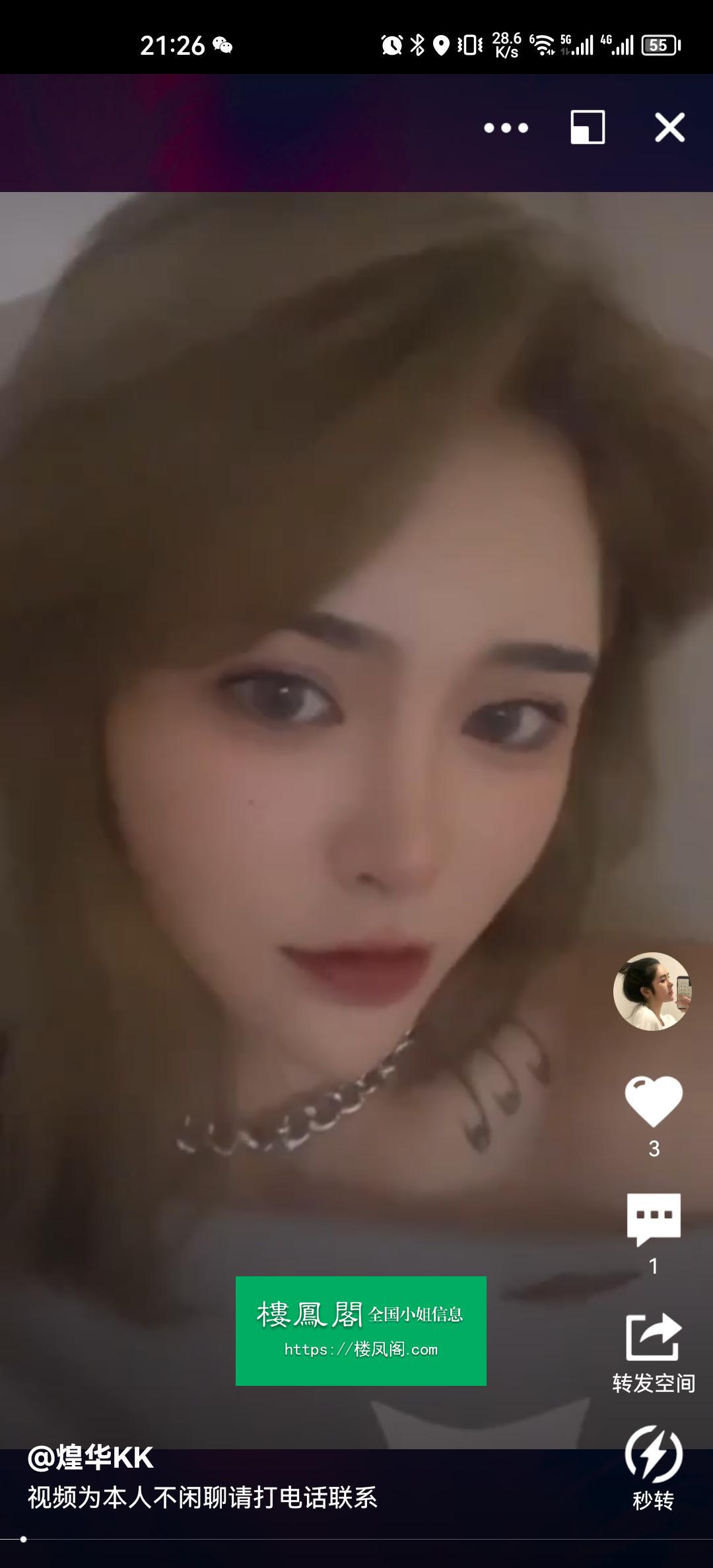Open the uploader's profile avatar
This screenshot has height=1568, width=713.
point(652,991)
